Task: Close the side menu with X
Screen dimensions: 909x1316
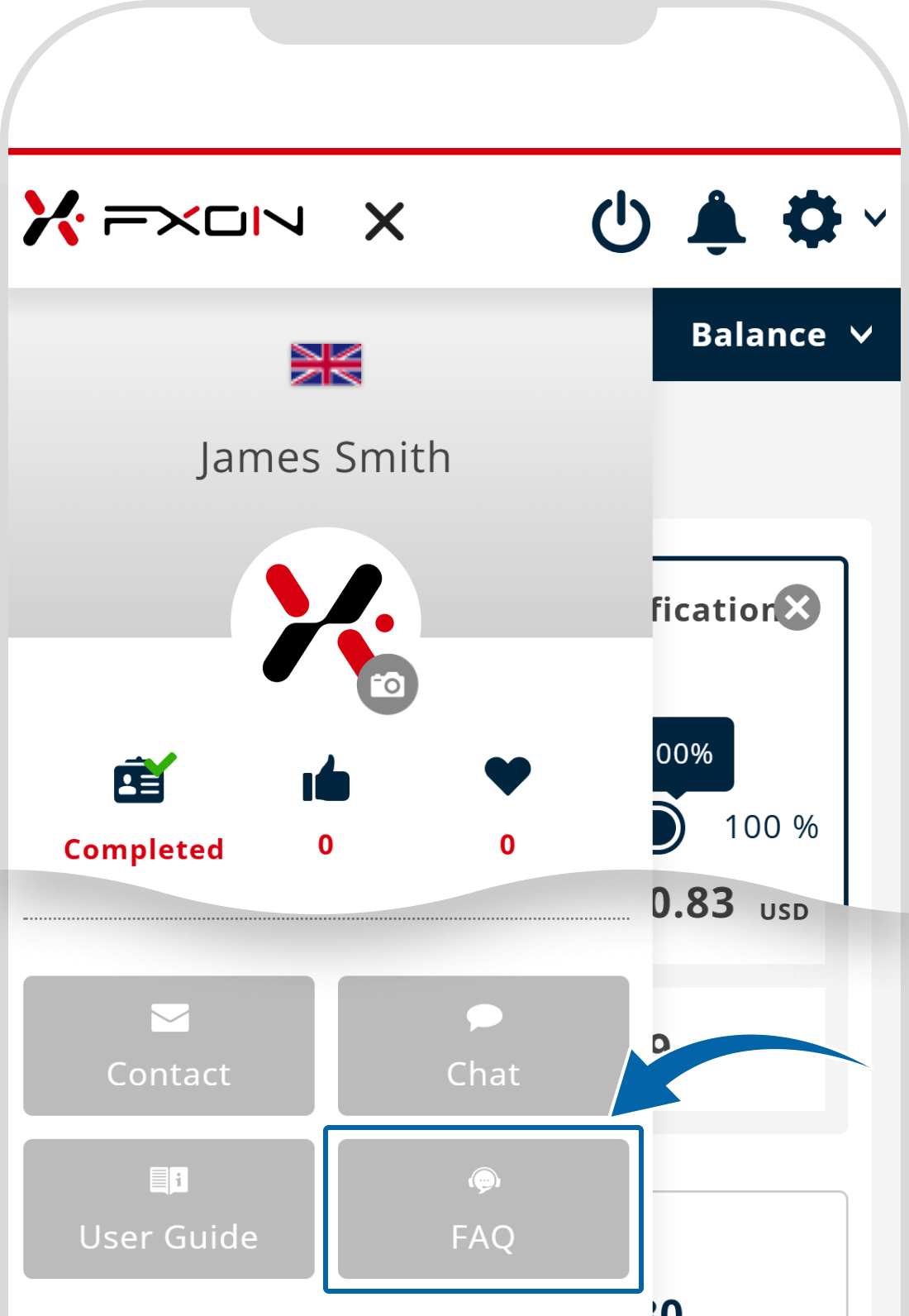Action: point(384,222)
